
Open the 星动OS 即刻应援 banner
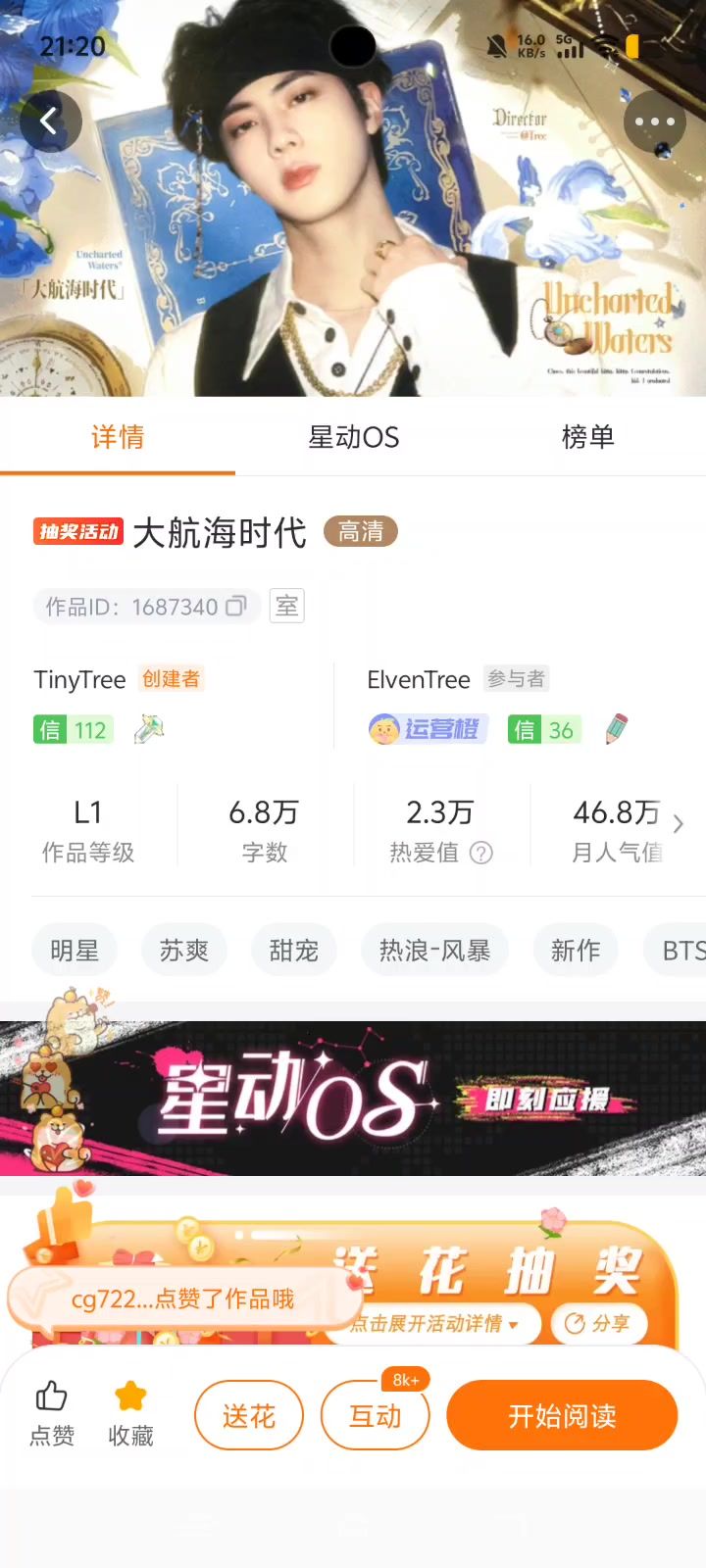click(x=353, y=1098)
